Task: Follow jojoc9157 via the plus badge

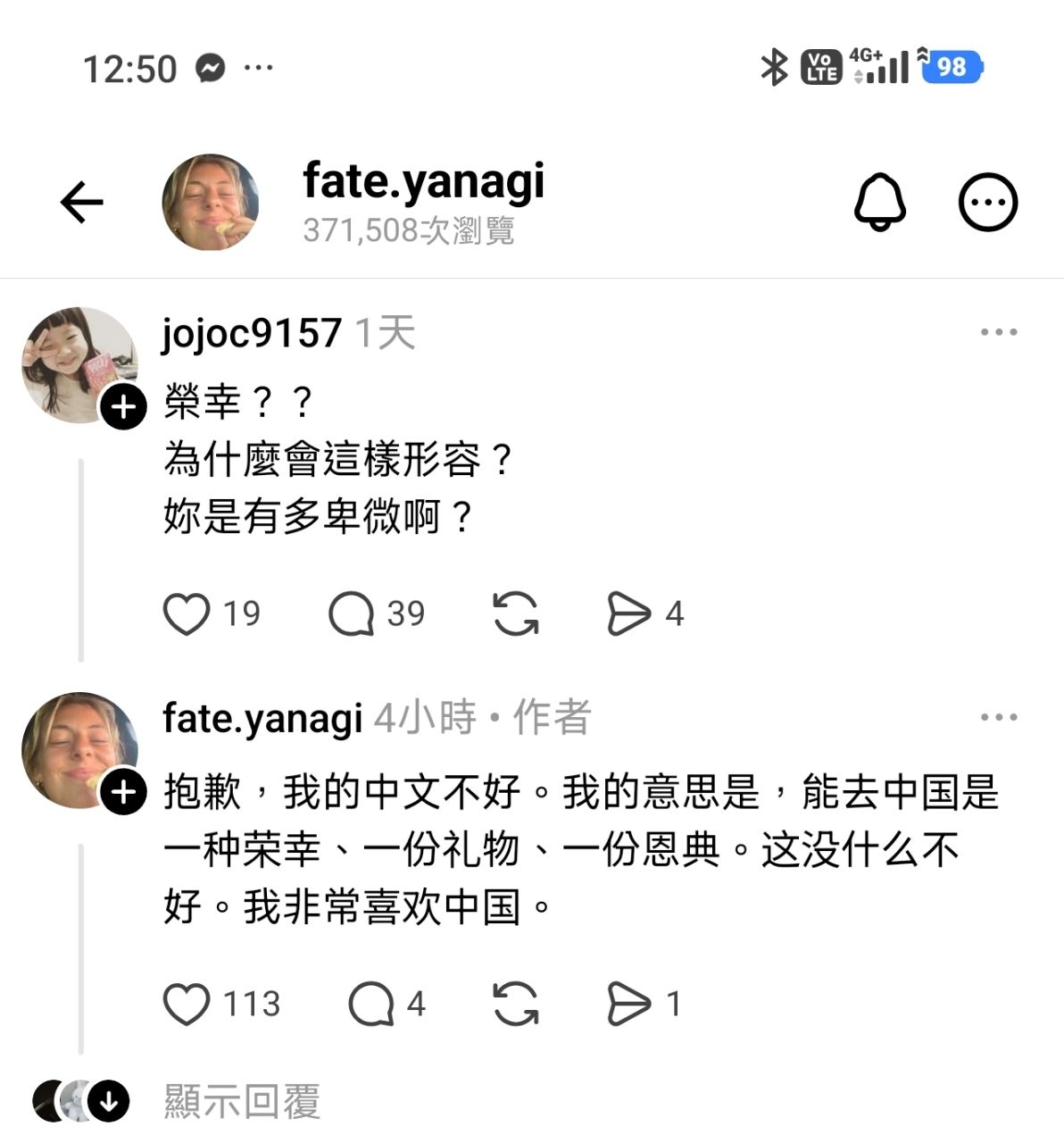Action: (123, 408)
